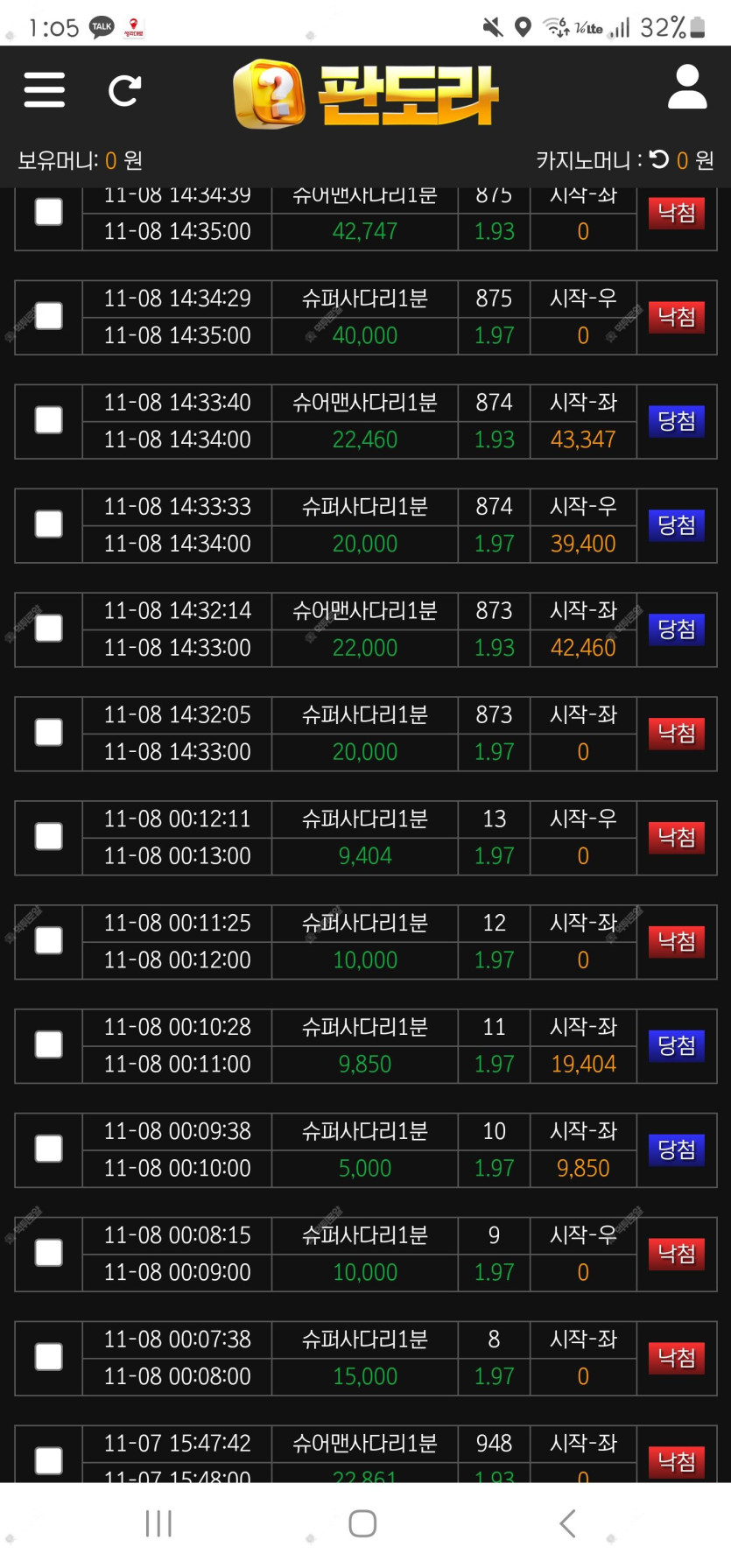Go back with the system back button

coord(567,1523)
